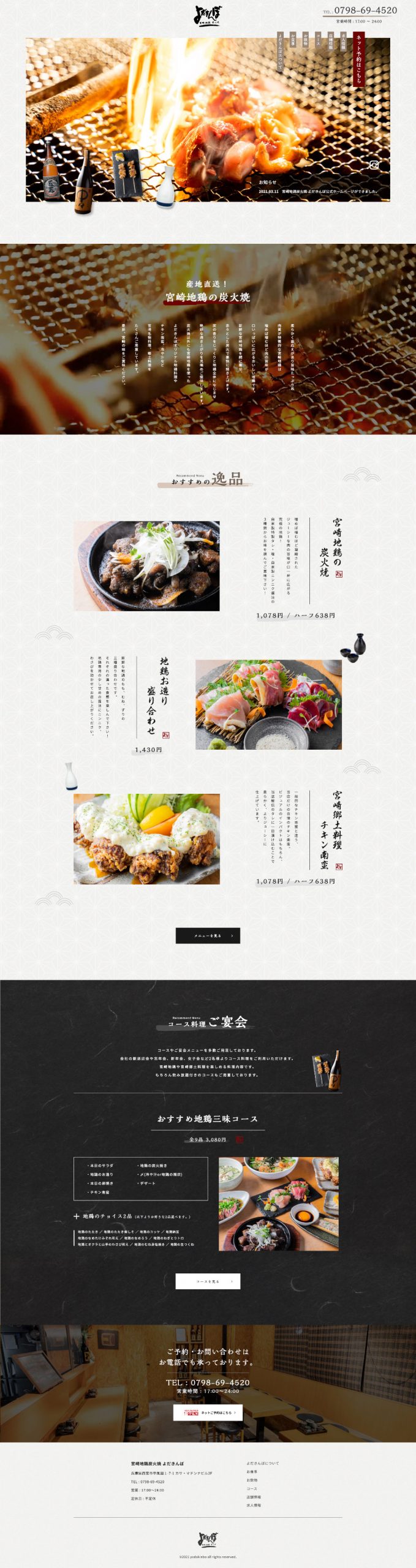This screenshot has width=416, height=1568.
Task: Open 求人情報 in the top navigation
Action: pyautogui.click(x=343, y=40)
